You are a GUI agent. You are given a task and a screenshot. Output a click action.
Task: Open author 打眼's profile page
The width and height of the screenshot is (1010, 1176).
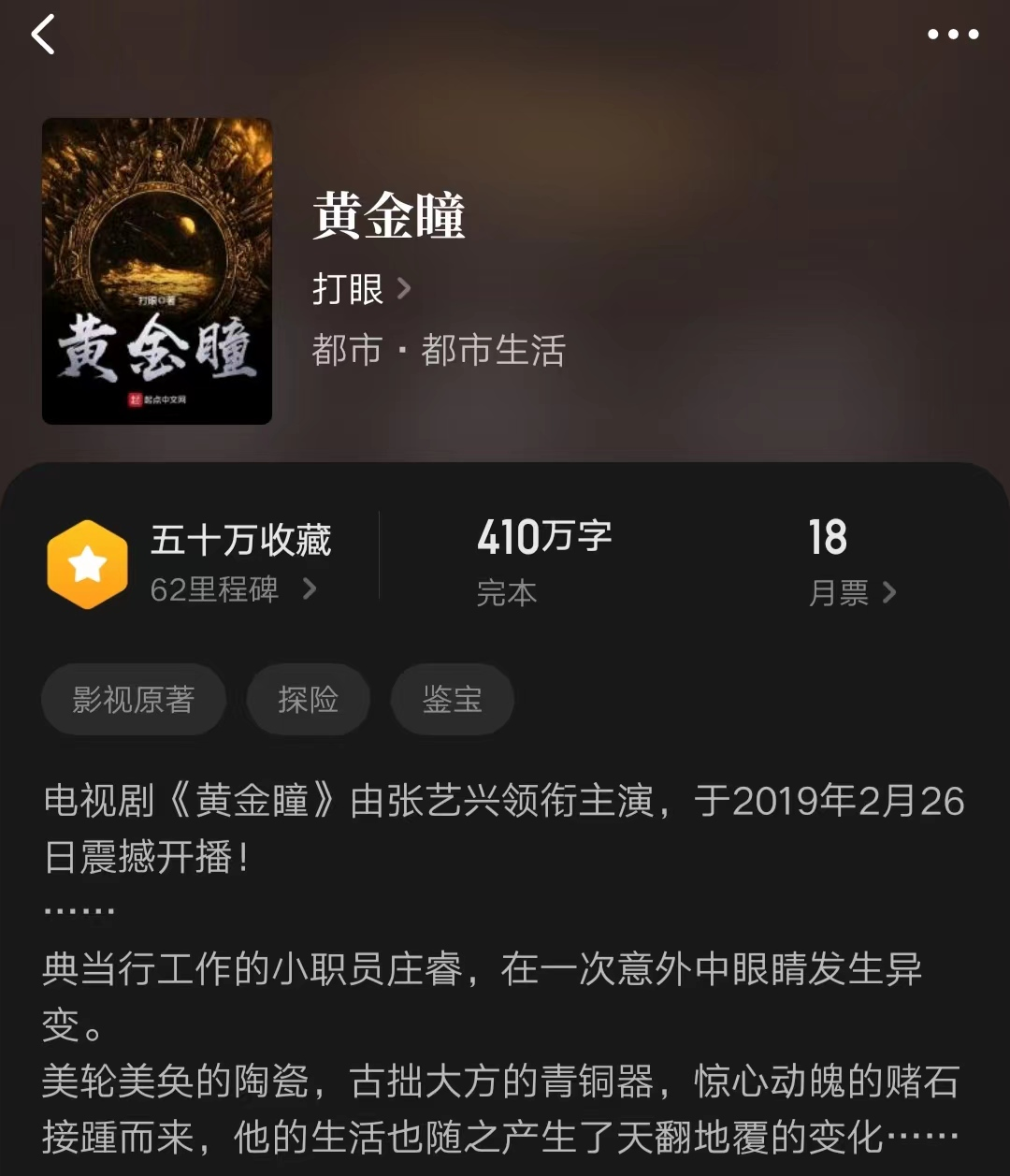(x=361, y=289)
